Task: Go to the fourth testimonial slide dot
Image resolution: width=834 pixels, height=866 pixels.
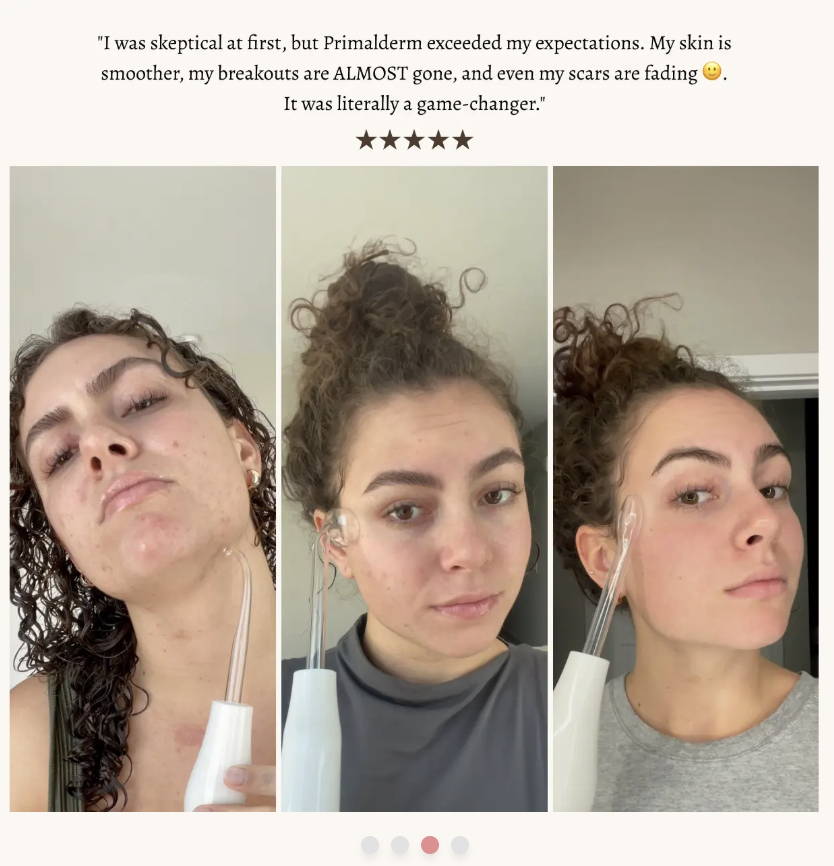Action: tap(460, 845)
